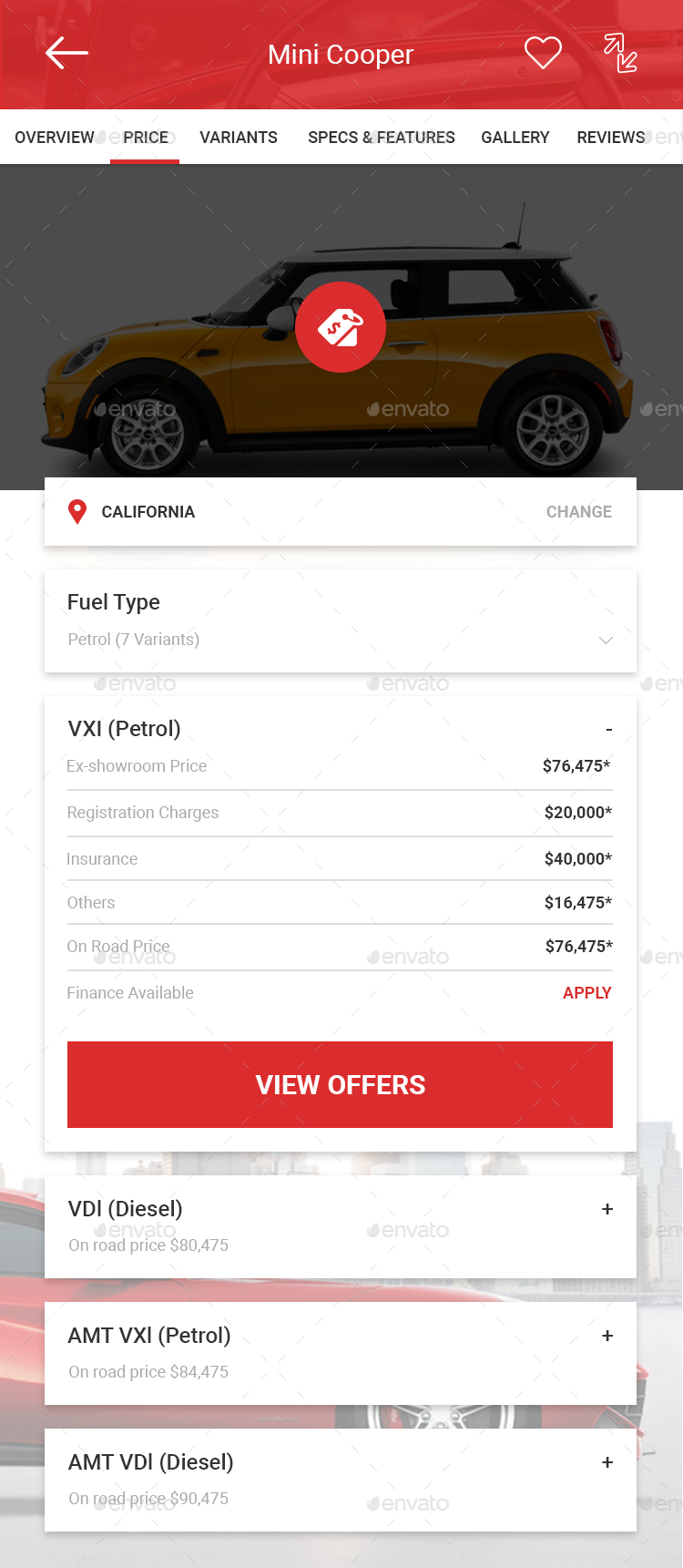Screen dimensions: 683x1568
Task: Go to the GALLERY tab
Action: (515, 138)
